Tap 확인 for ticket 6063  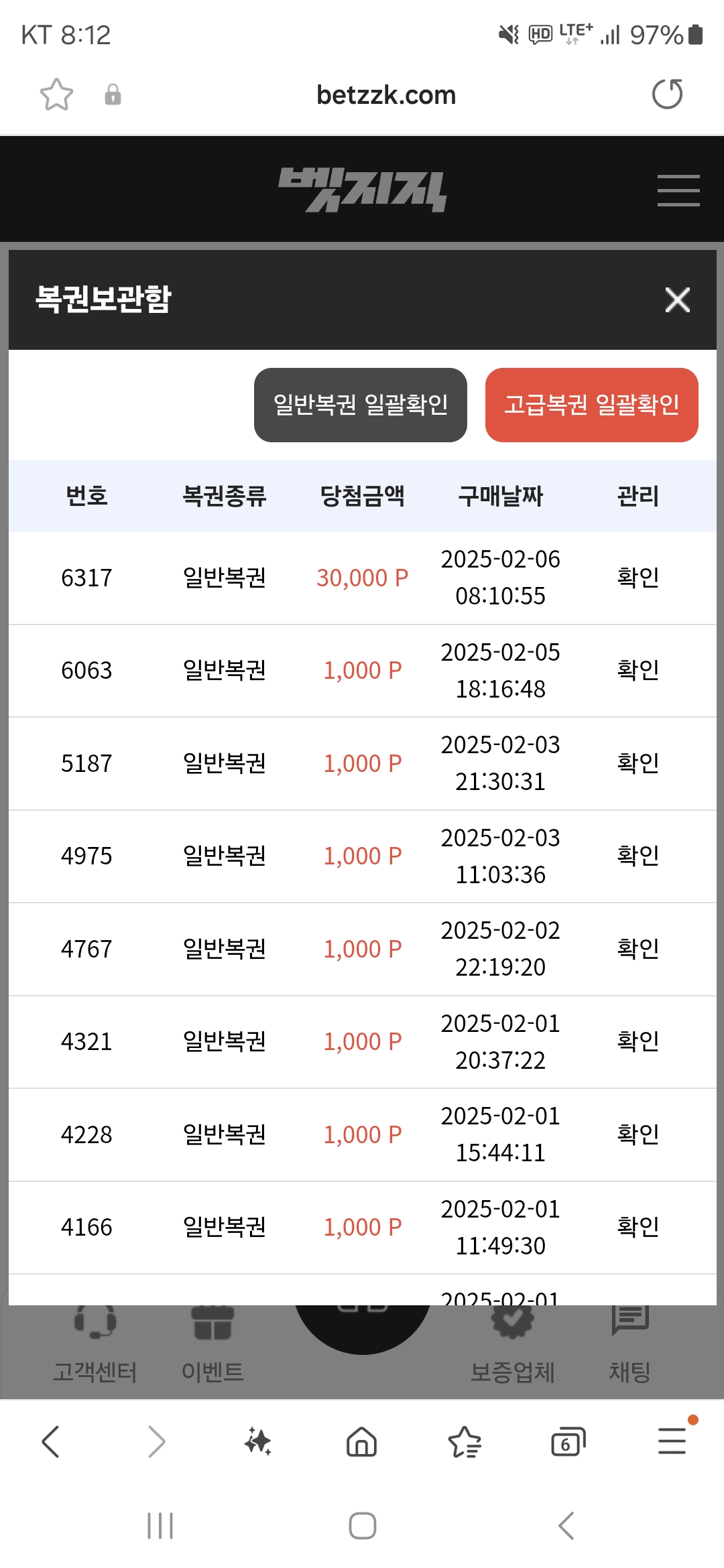pos(638,670)
